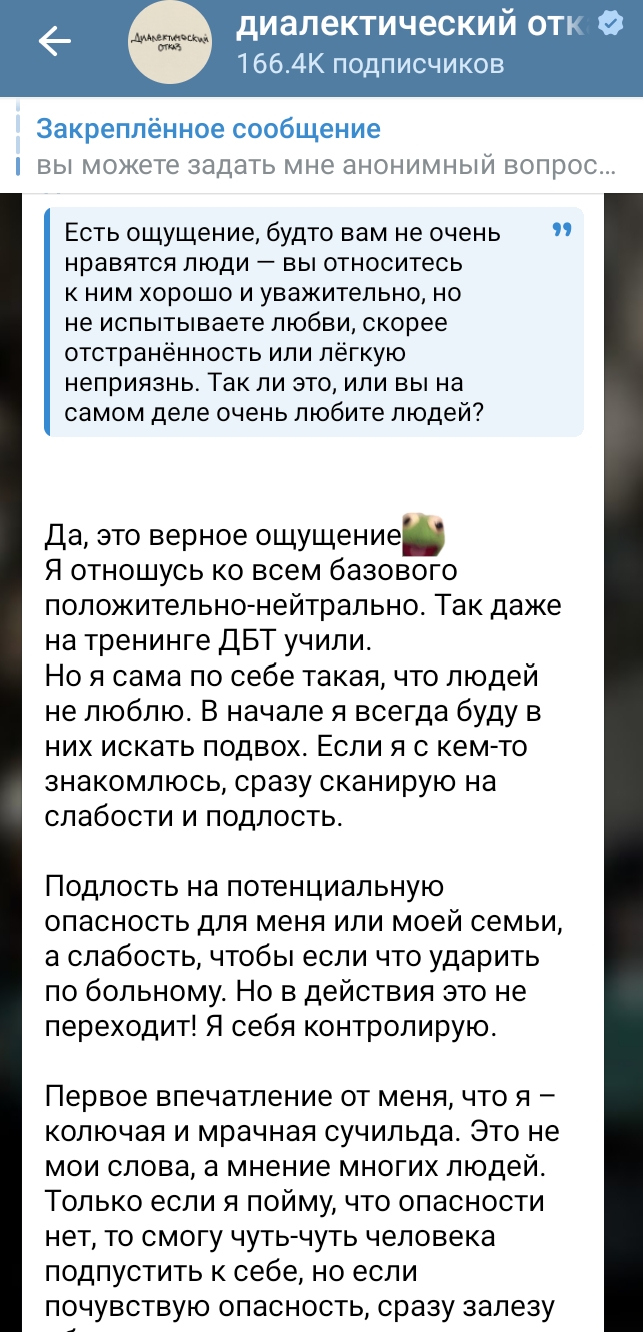Tap the quoted question block

[x=314, y=323]
